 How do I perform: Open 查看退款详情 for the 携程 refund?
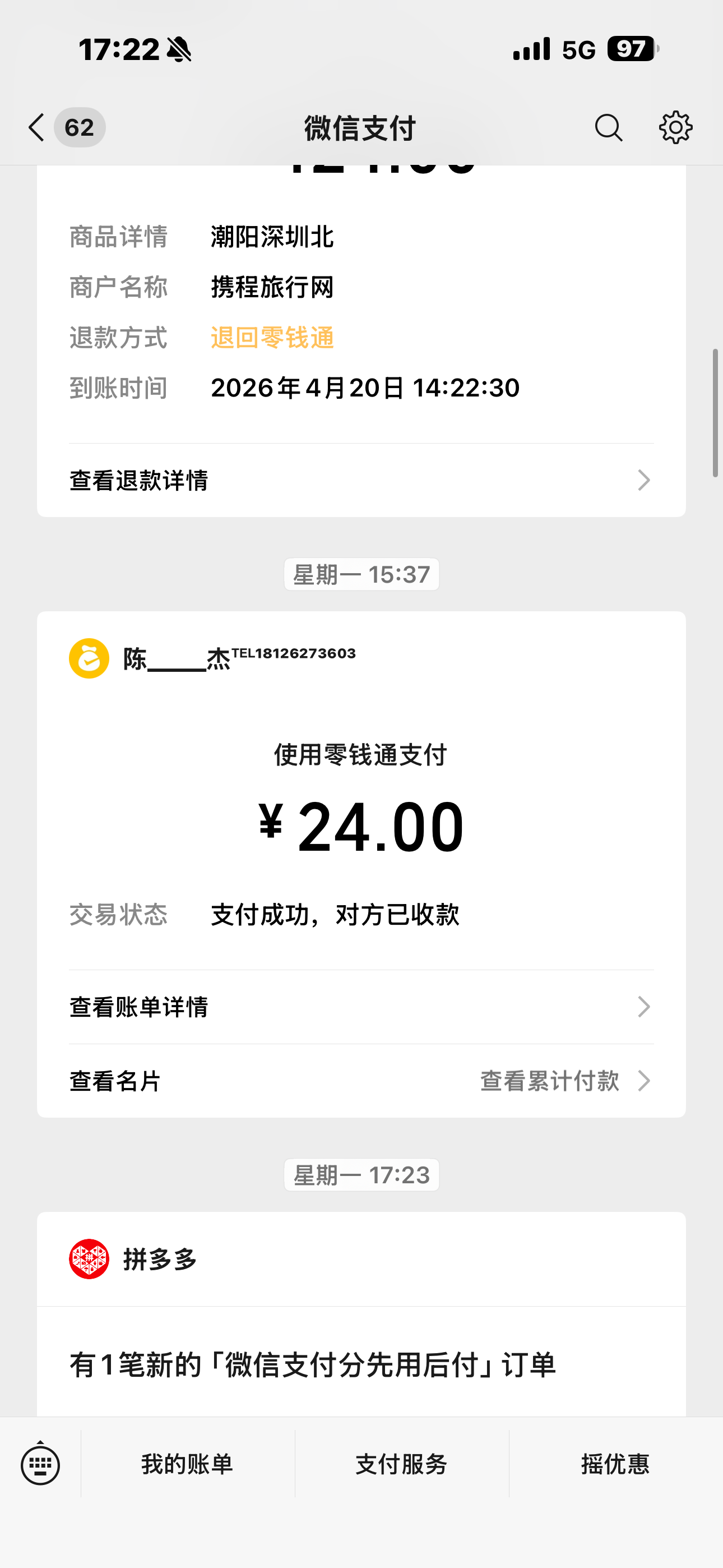pyautogui.click(x=361, y=480)
